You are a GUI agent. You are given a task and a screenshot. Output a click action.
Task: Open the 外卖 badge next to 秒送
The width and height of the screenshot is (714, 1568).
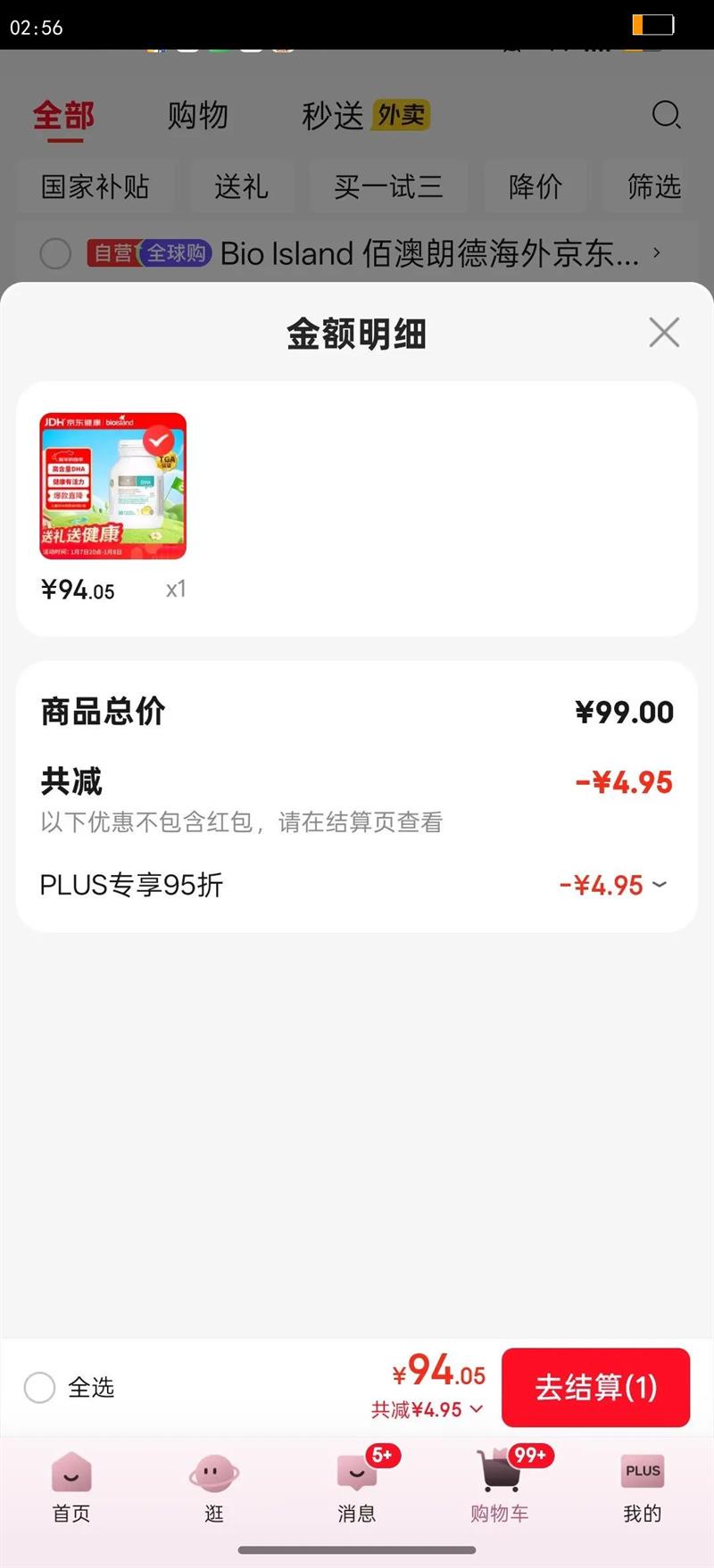[401, 115]
